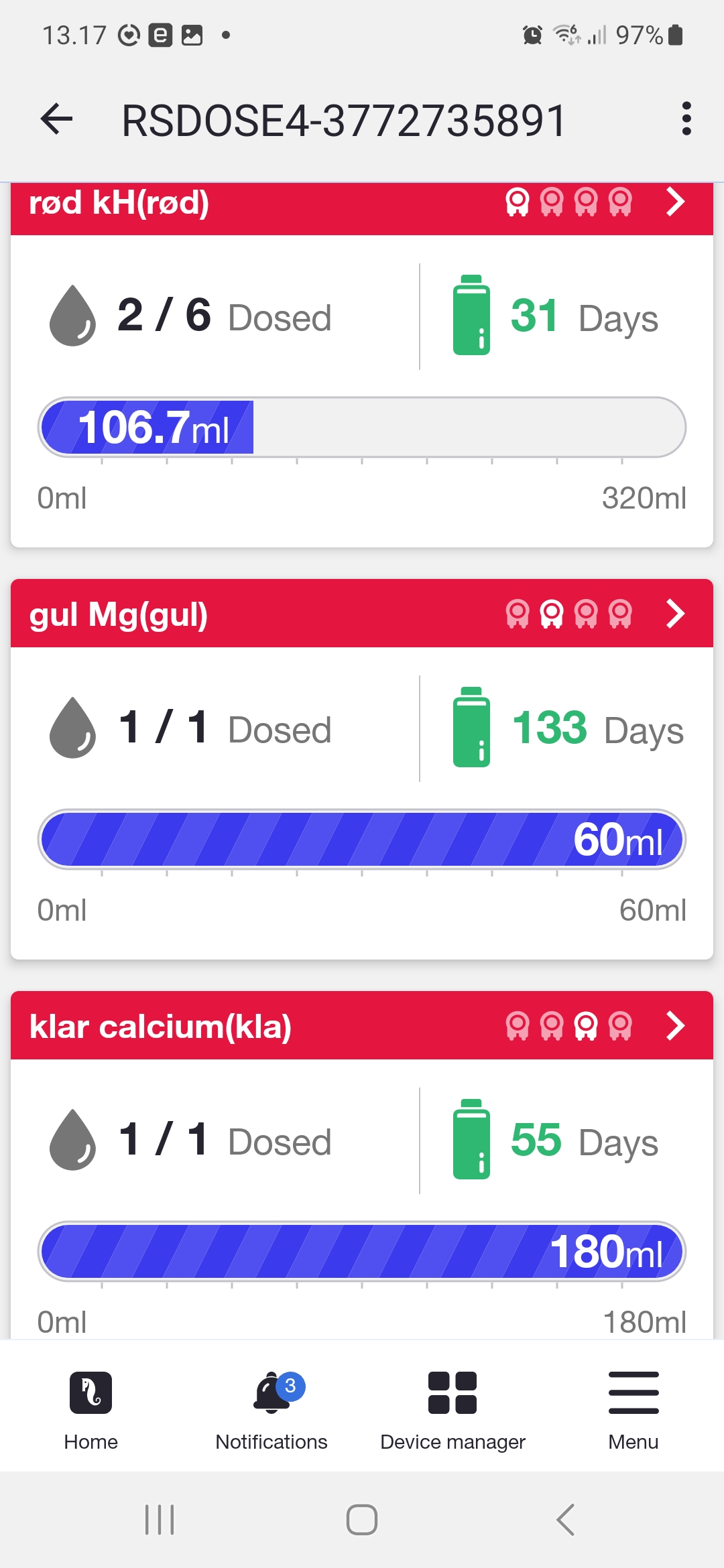Tap the system recent apps button
Screen dimensions: 724x1568
160,1519
